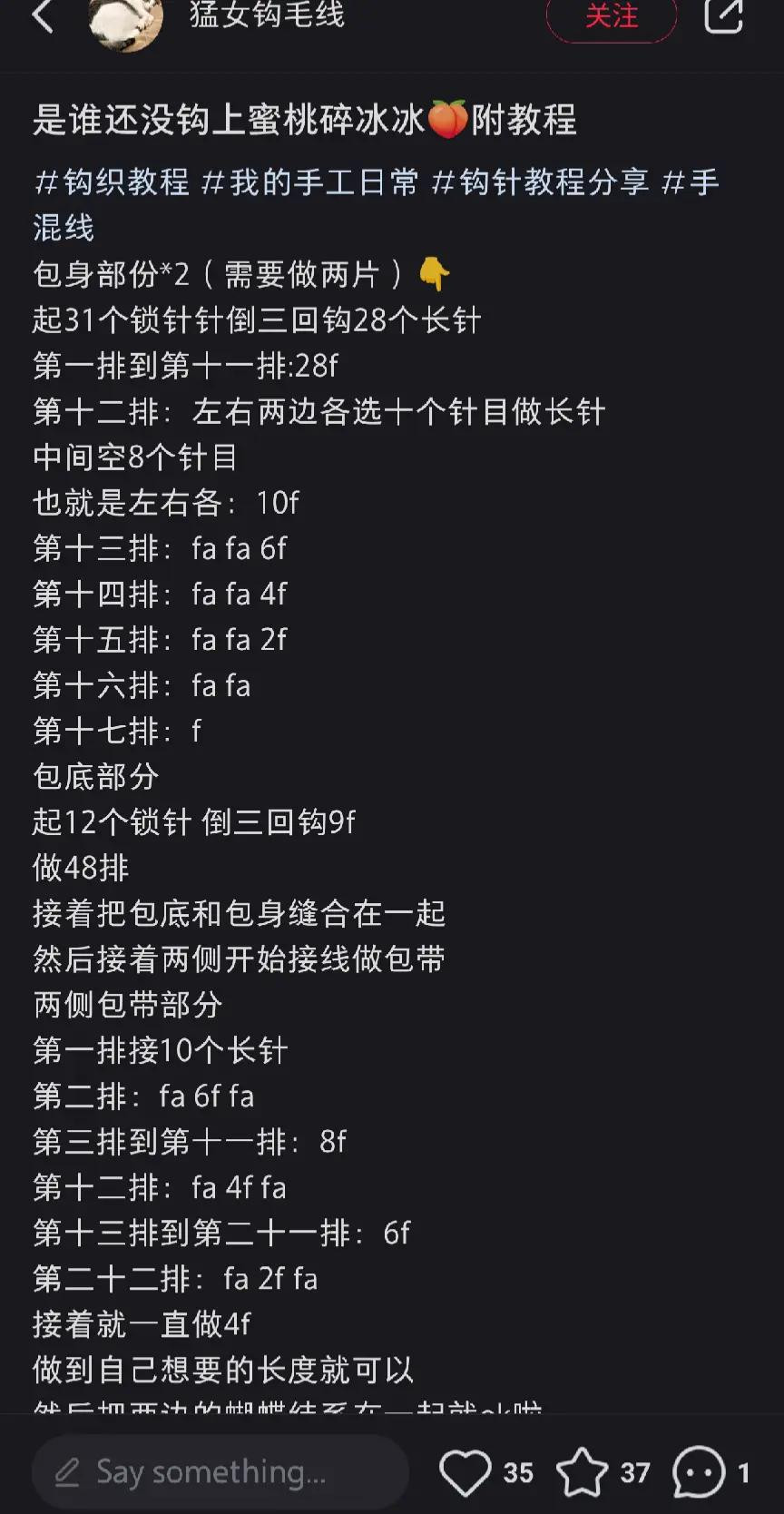Open the comments bubble icon
This screenshot has height=1514, width=784.
click(699, 1472)
